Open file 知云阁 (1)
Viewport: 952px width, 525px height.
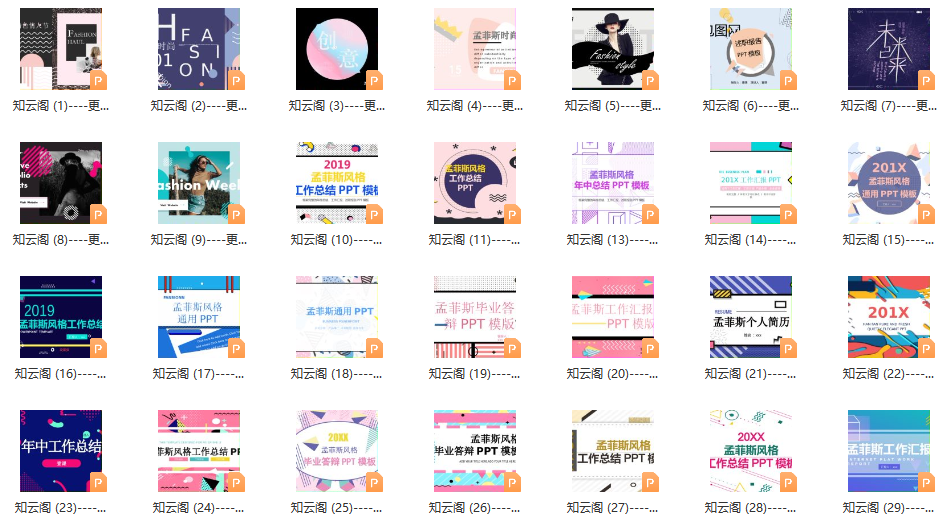[61, 49]
